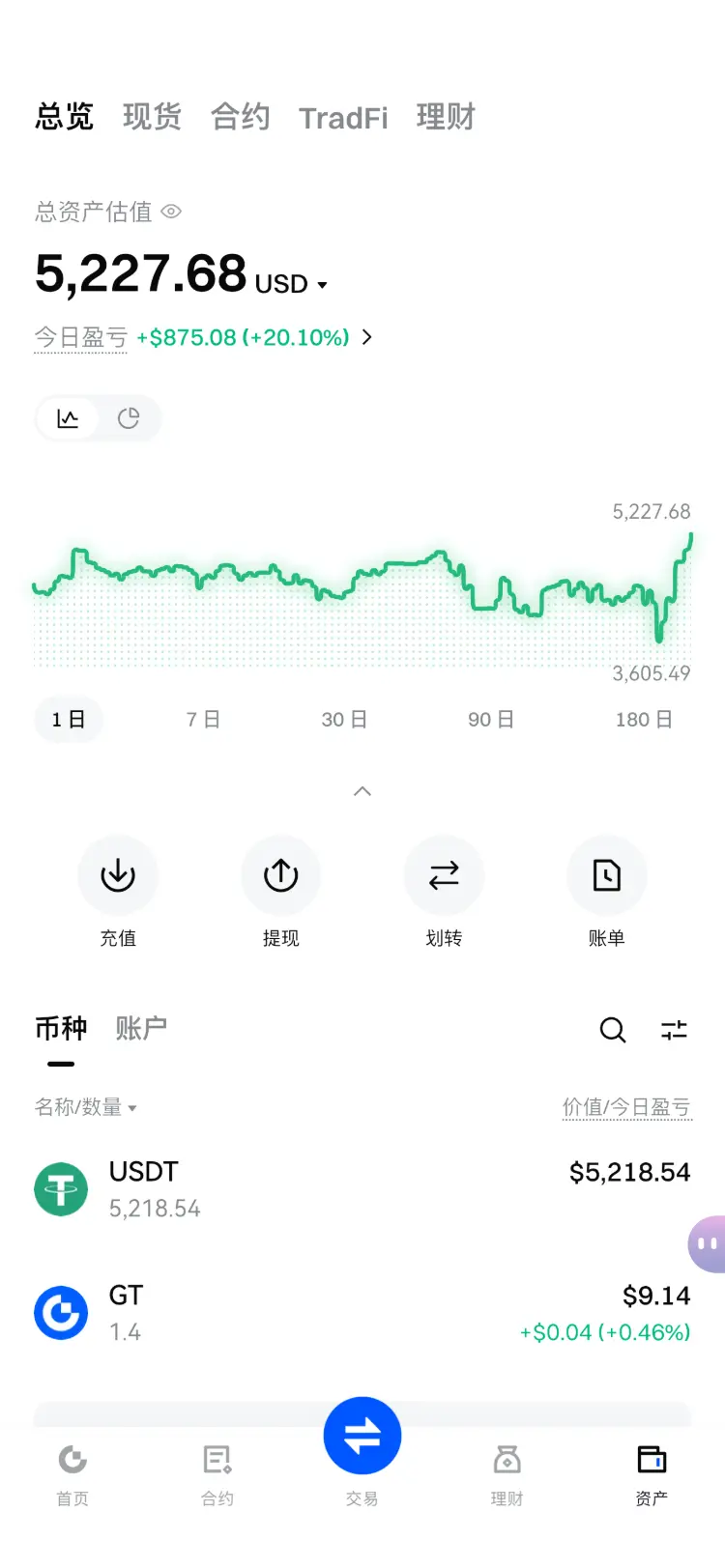This screenshot has height=1568, width=725.
Task: Select the 180 日 chart range
Action: pyautogui.click(x=643, y=719)
